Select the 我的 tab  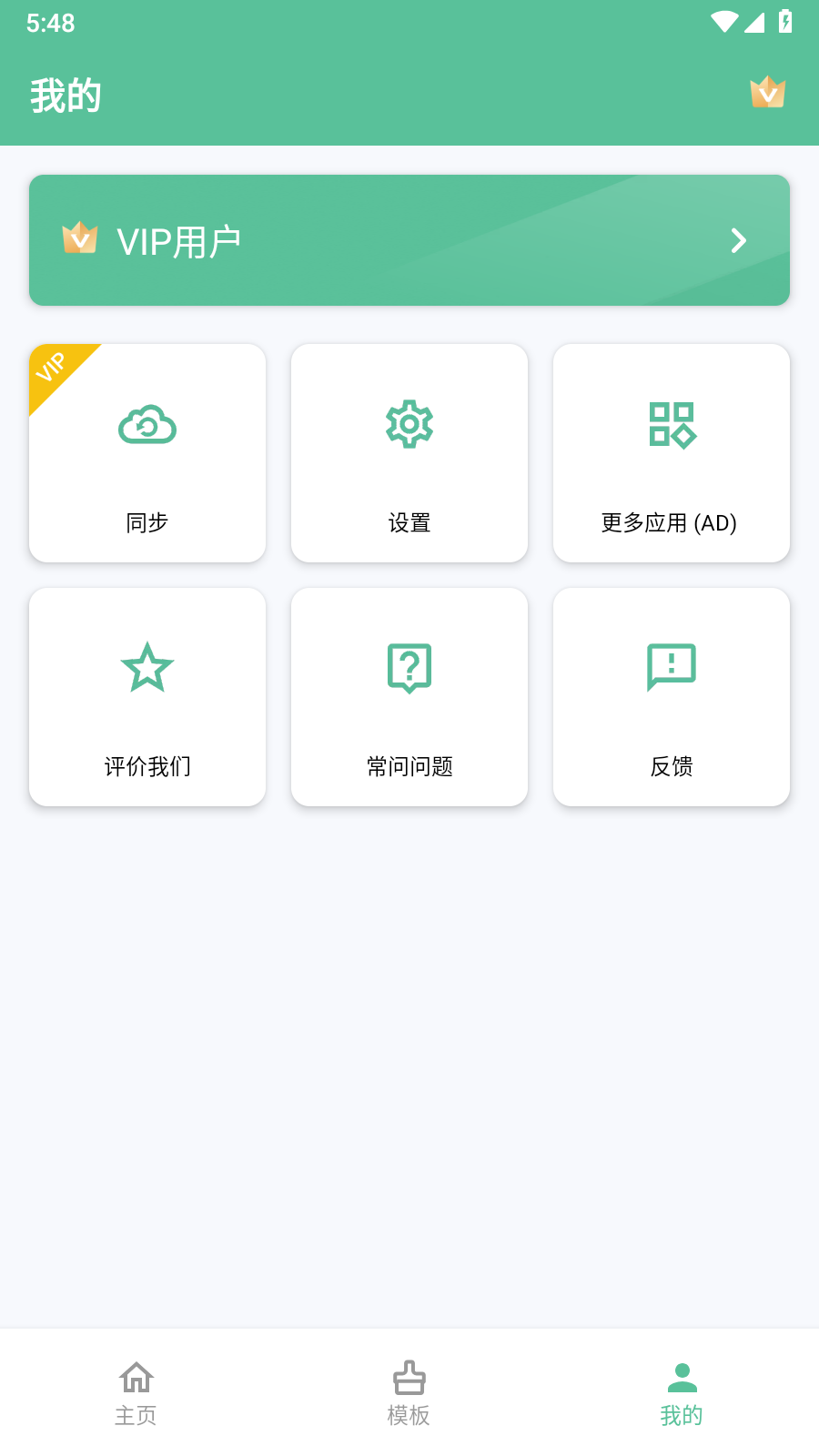click(682, 1393)
